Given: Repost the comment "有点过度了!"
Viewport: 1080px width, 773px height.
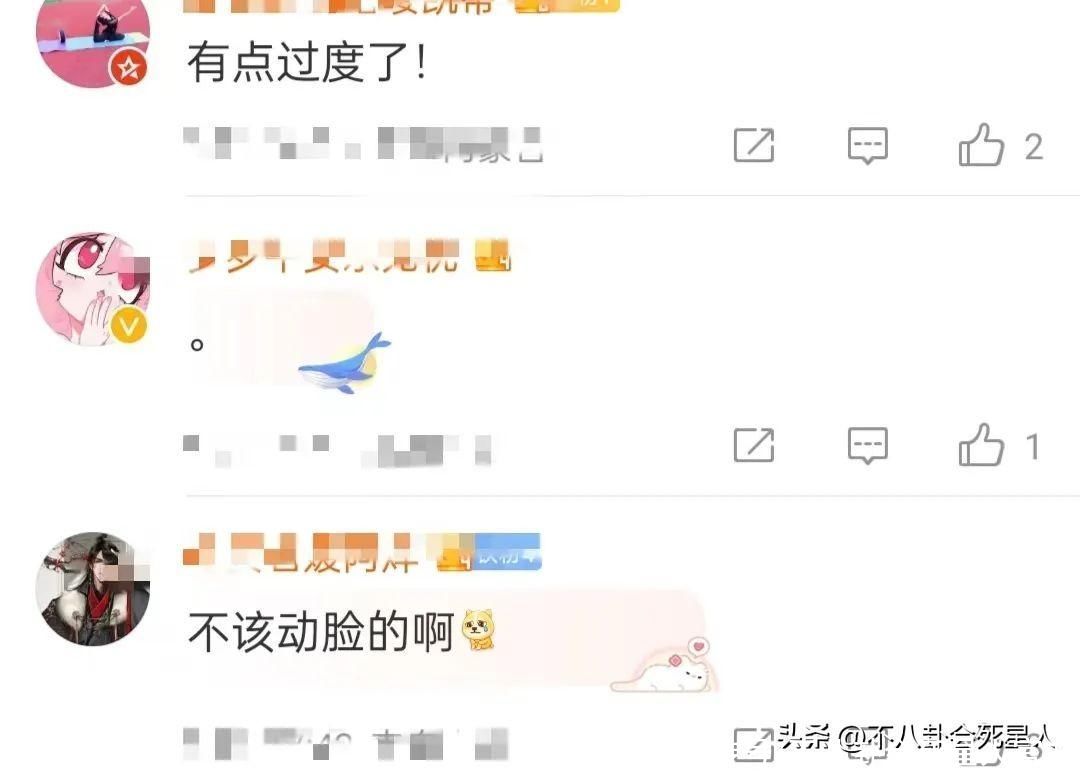Looking at the screenshot, I should (x=754, y=146).
